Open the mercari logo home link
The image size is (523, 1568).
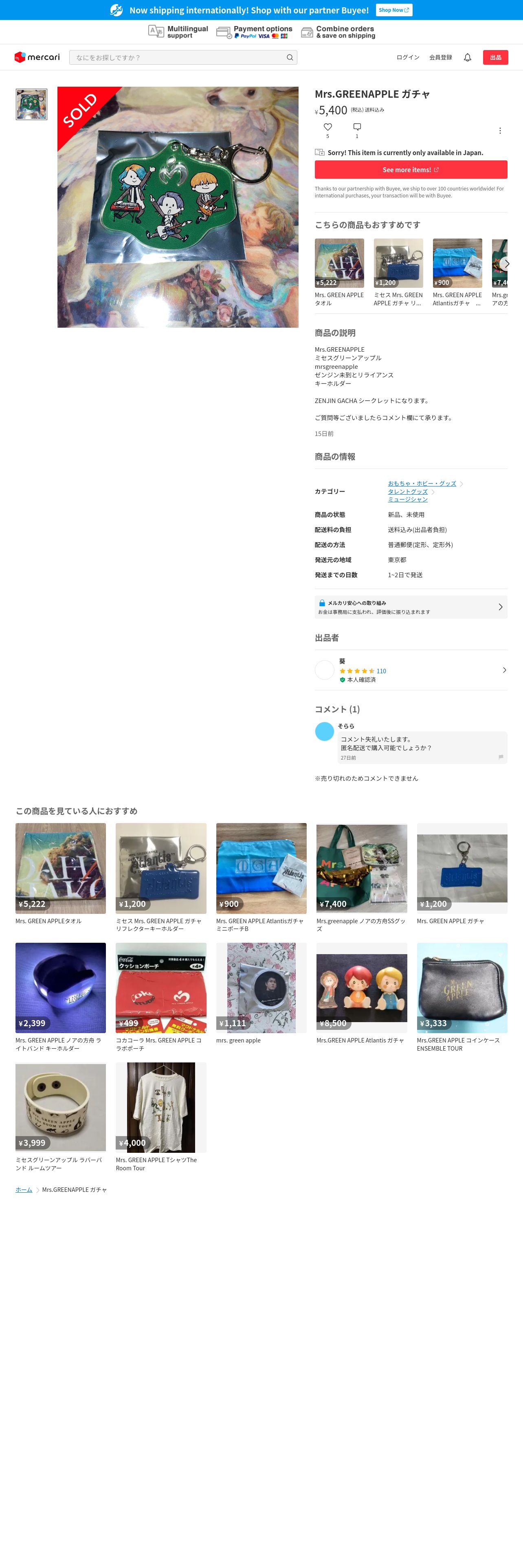click(x=37, y=57)
